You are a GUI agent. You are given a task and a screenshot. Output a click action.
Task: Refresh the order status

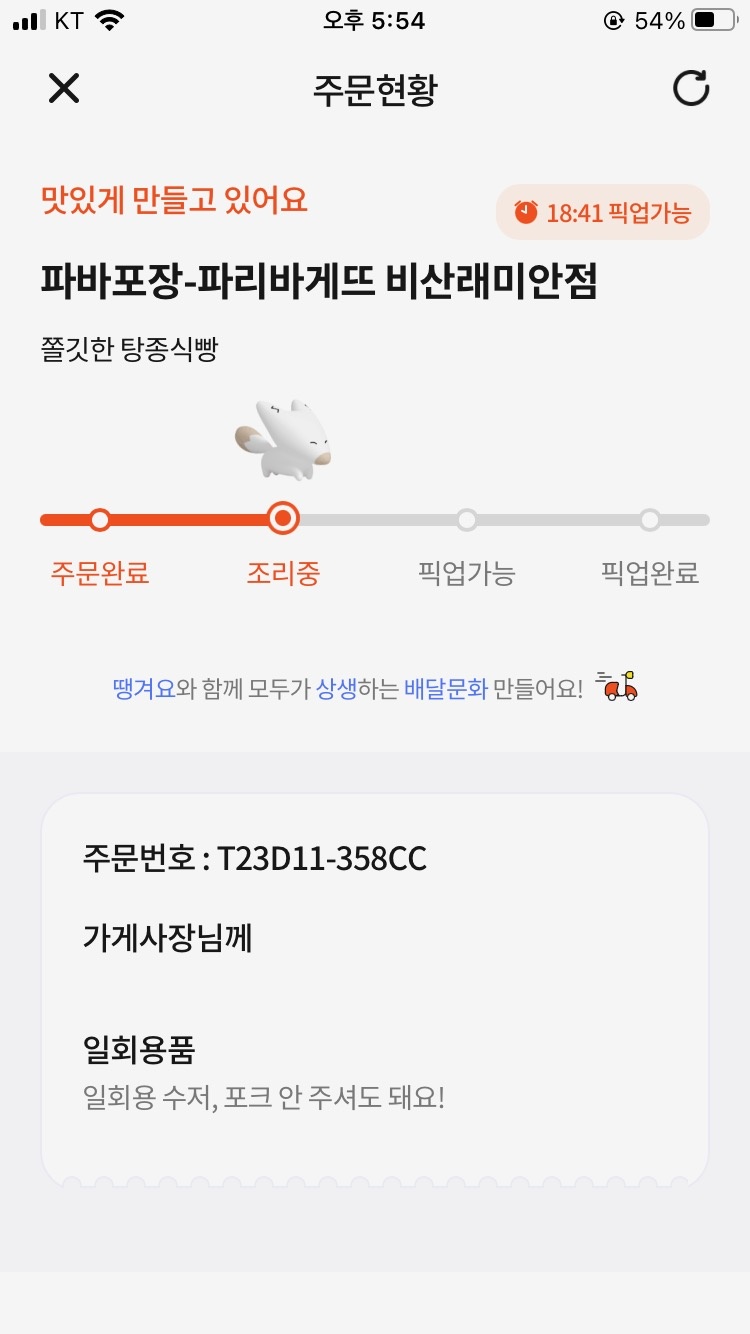coord(690,89)
